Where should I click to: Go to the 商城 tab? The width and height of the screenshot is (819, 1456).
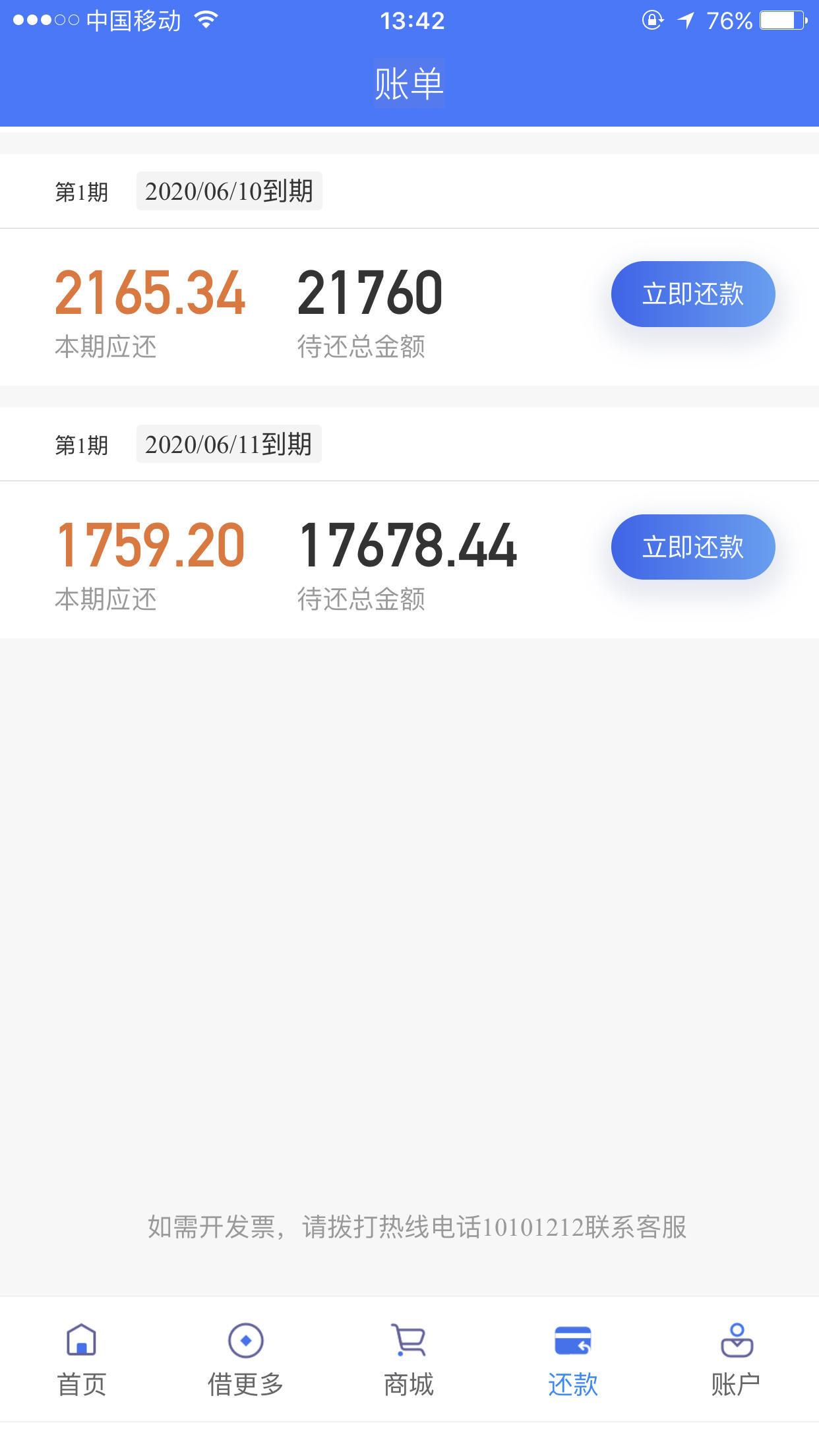tap(409, 1360)
